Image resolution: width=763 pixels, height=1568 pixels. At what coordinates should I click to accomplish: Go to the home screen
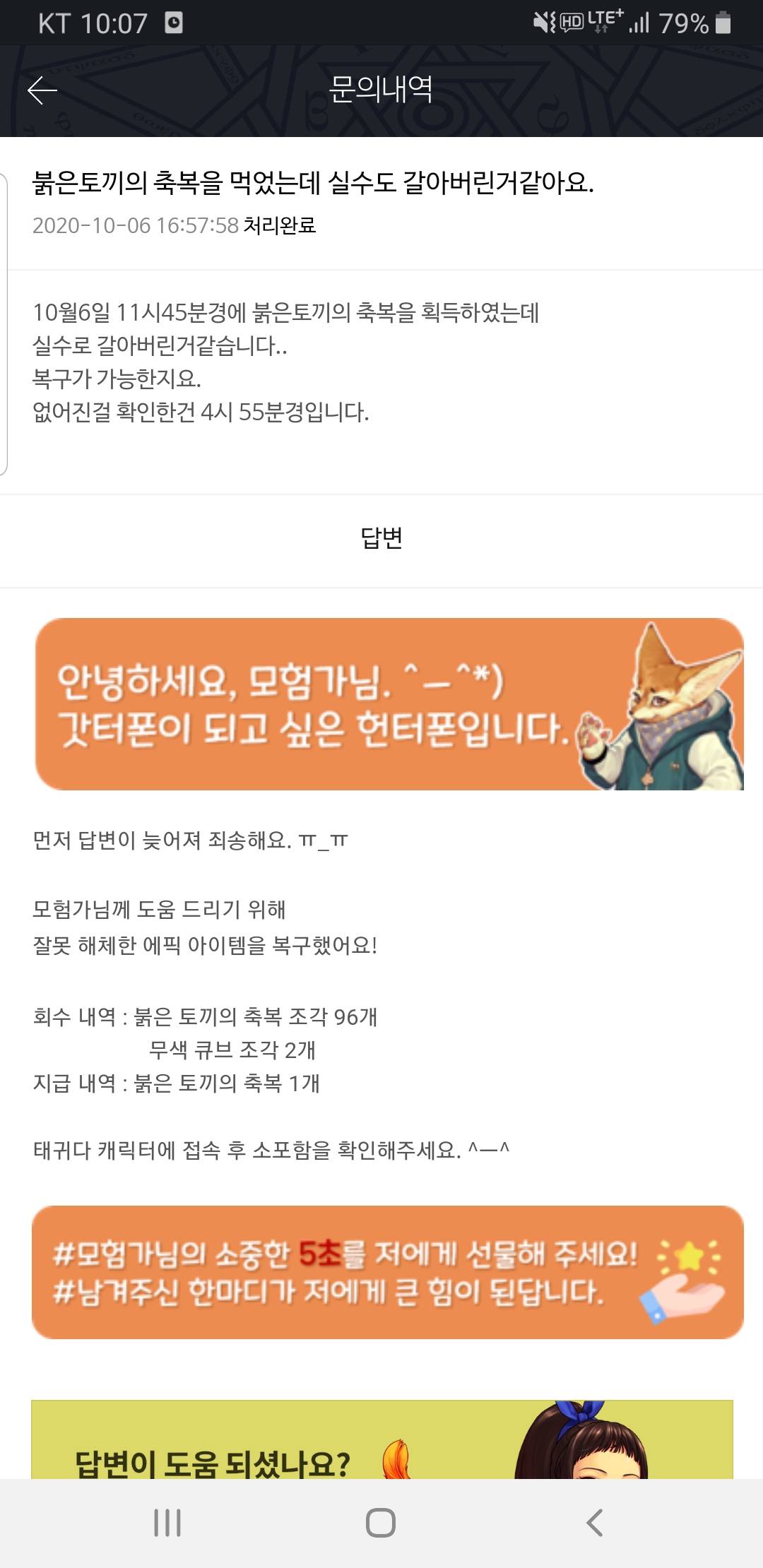coord(381,1523)
